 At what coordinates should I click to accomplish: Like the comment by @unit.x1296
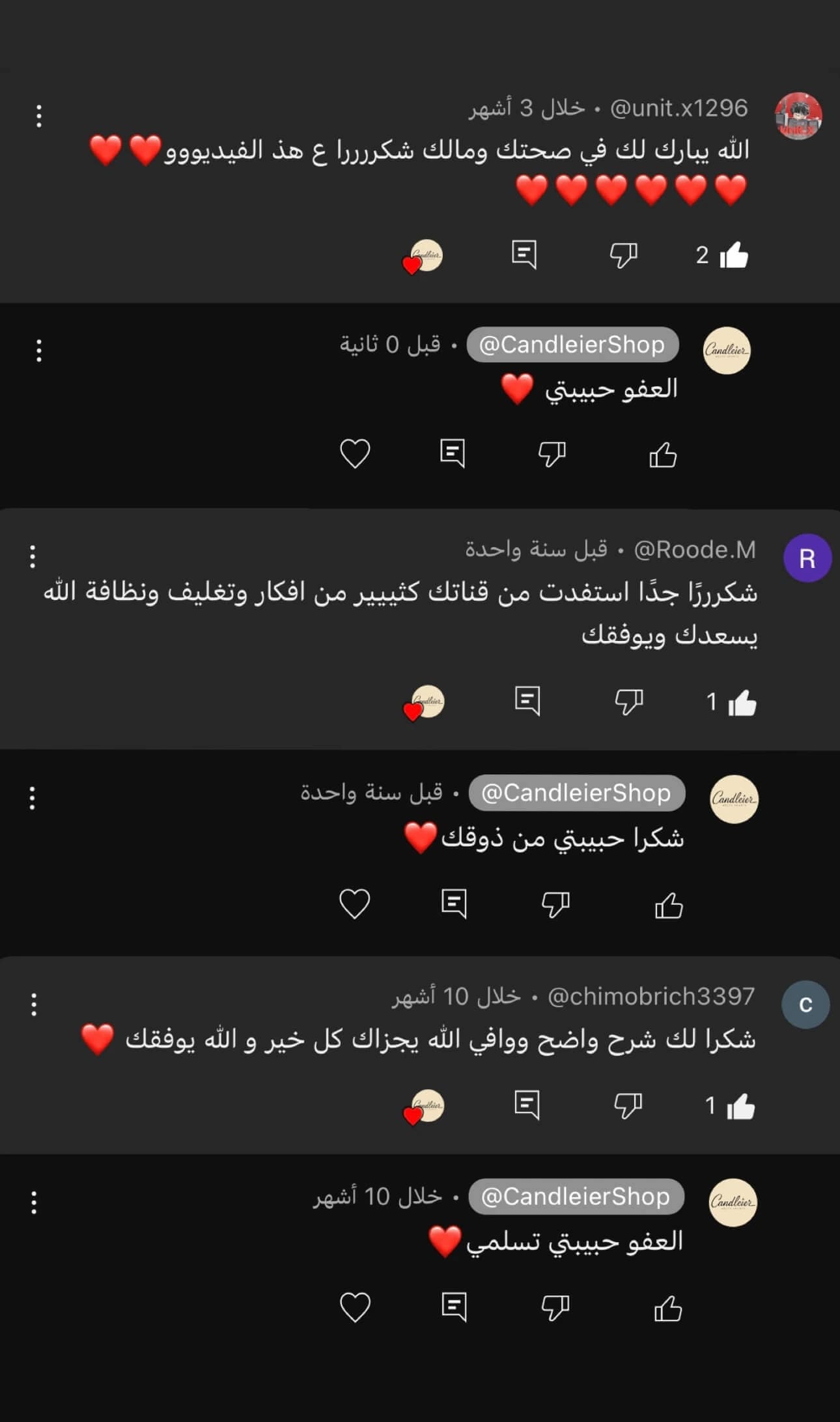[735, 255]
